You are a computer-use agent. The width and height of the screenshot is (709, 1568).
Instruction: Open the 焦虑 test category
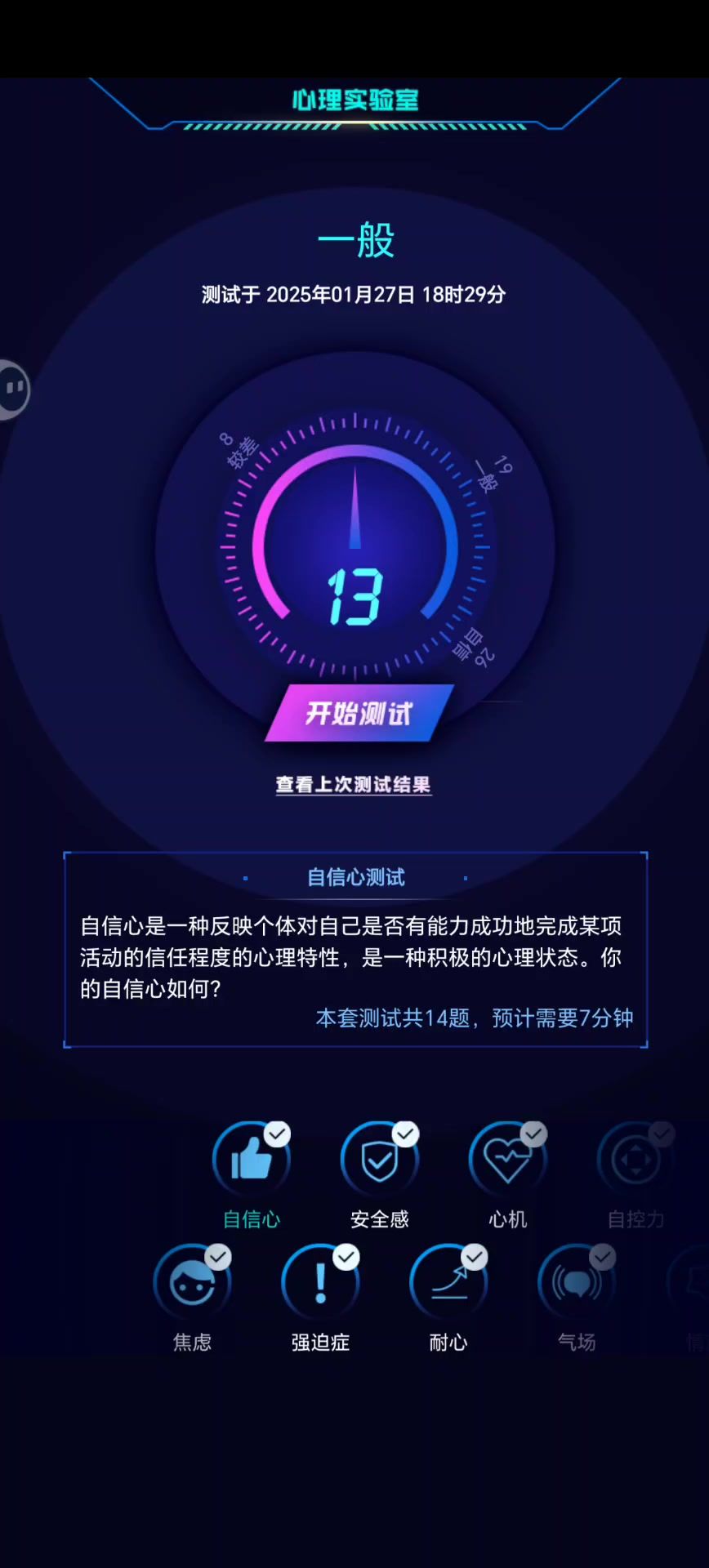click(x=193, y=1283)
